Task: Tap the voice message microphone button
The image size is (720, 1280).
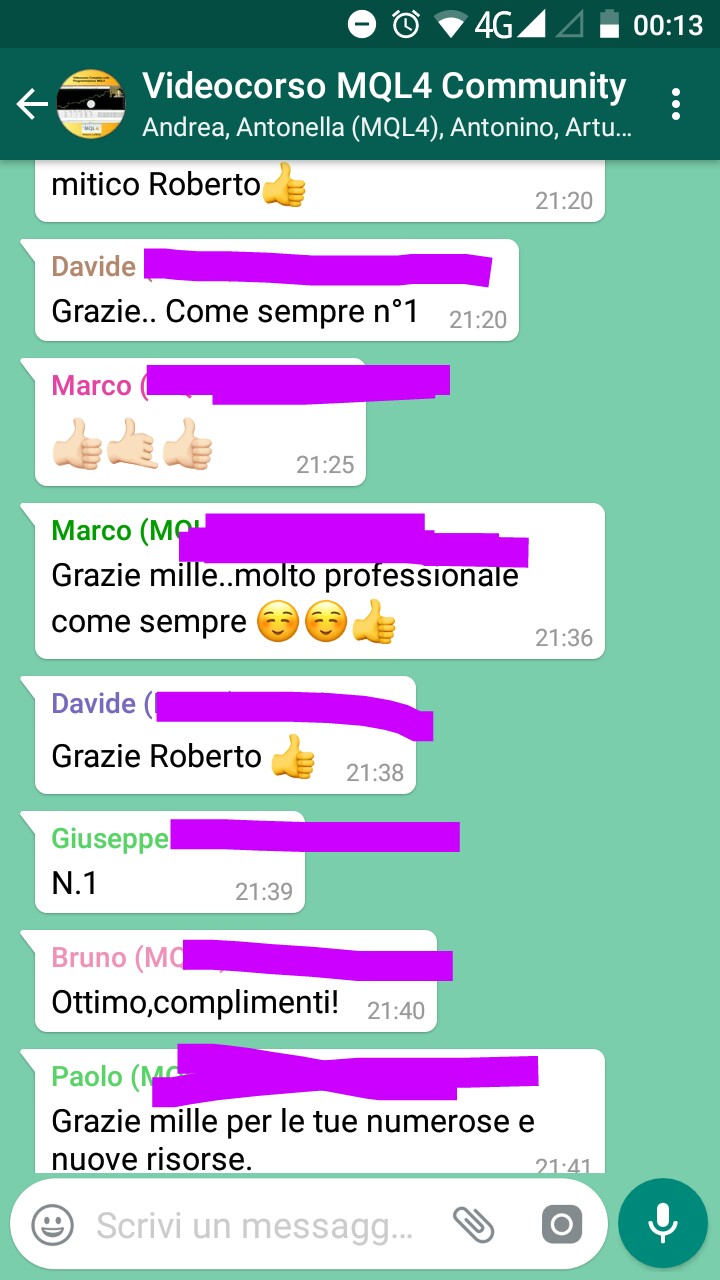Action: [662, 1223]
